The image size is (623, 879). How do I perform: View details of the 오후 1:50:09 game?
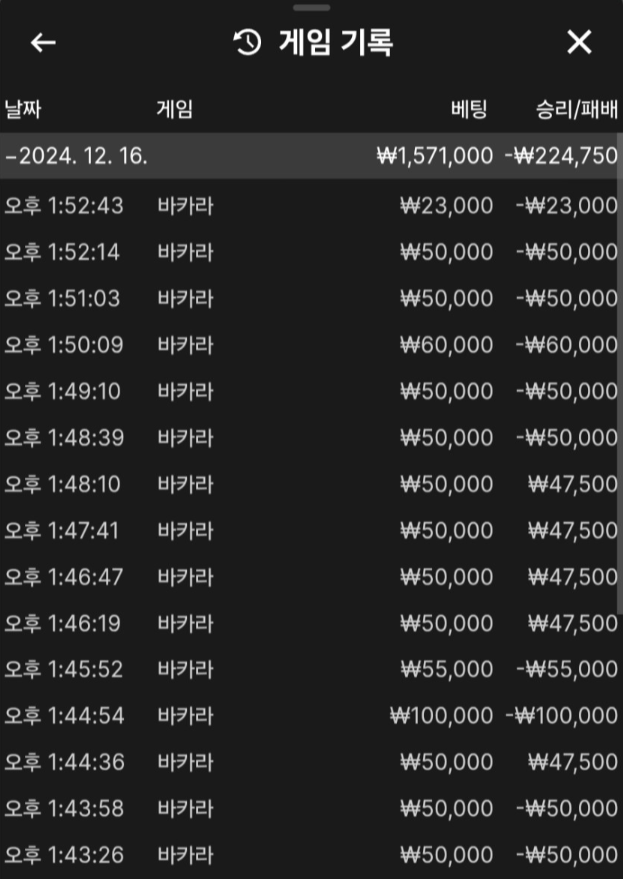pyautogui.click(x=310, y=345)
